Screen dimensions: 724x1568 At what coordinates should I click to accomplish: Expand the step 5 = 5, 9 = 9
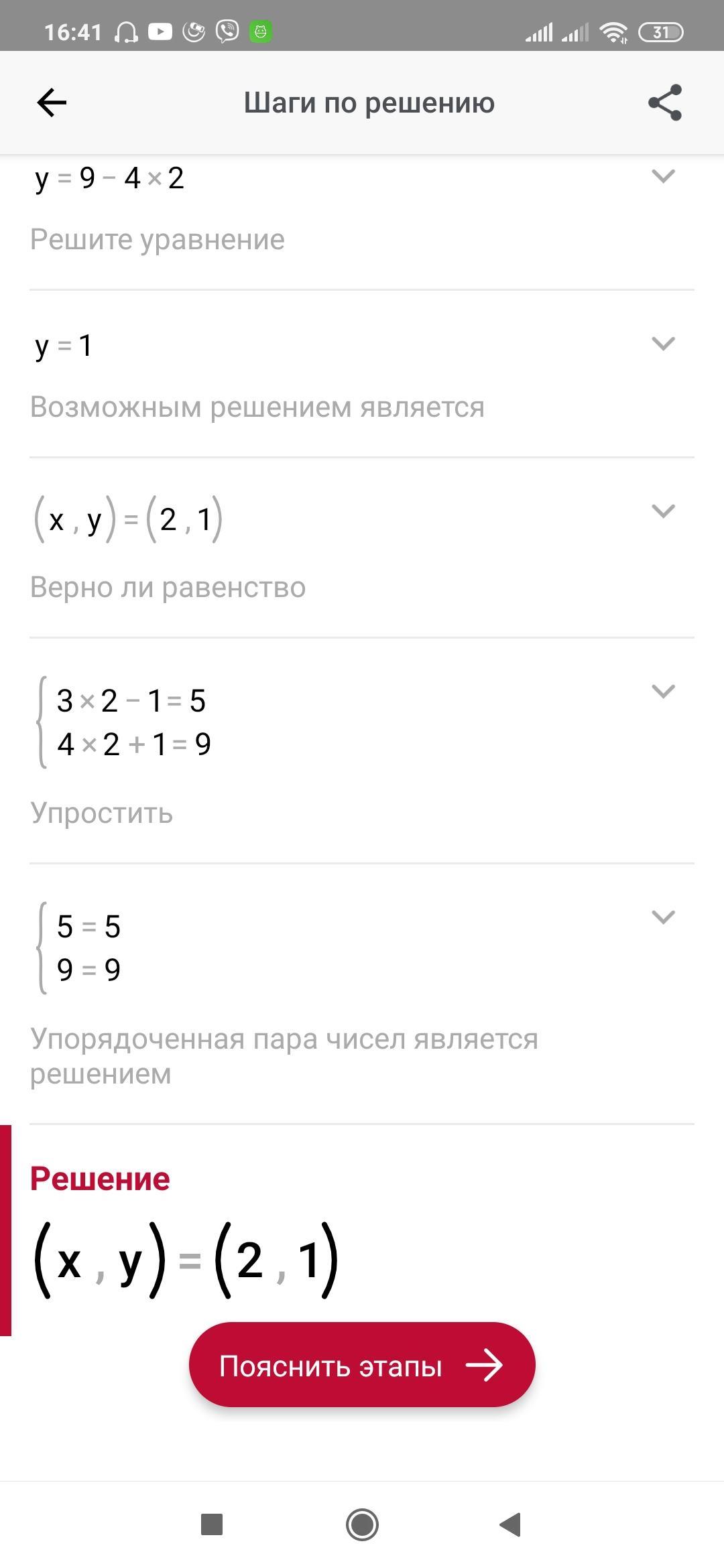(x=663, y=917)
